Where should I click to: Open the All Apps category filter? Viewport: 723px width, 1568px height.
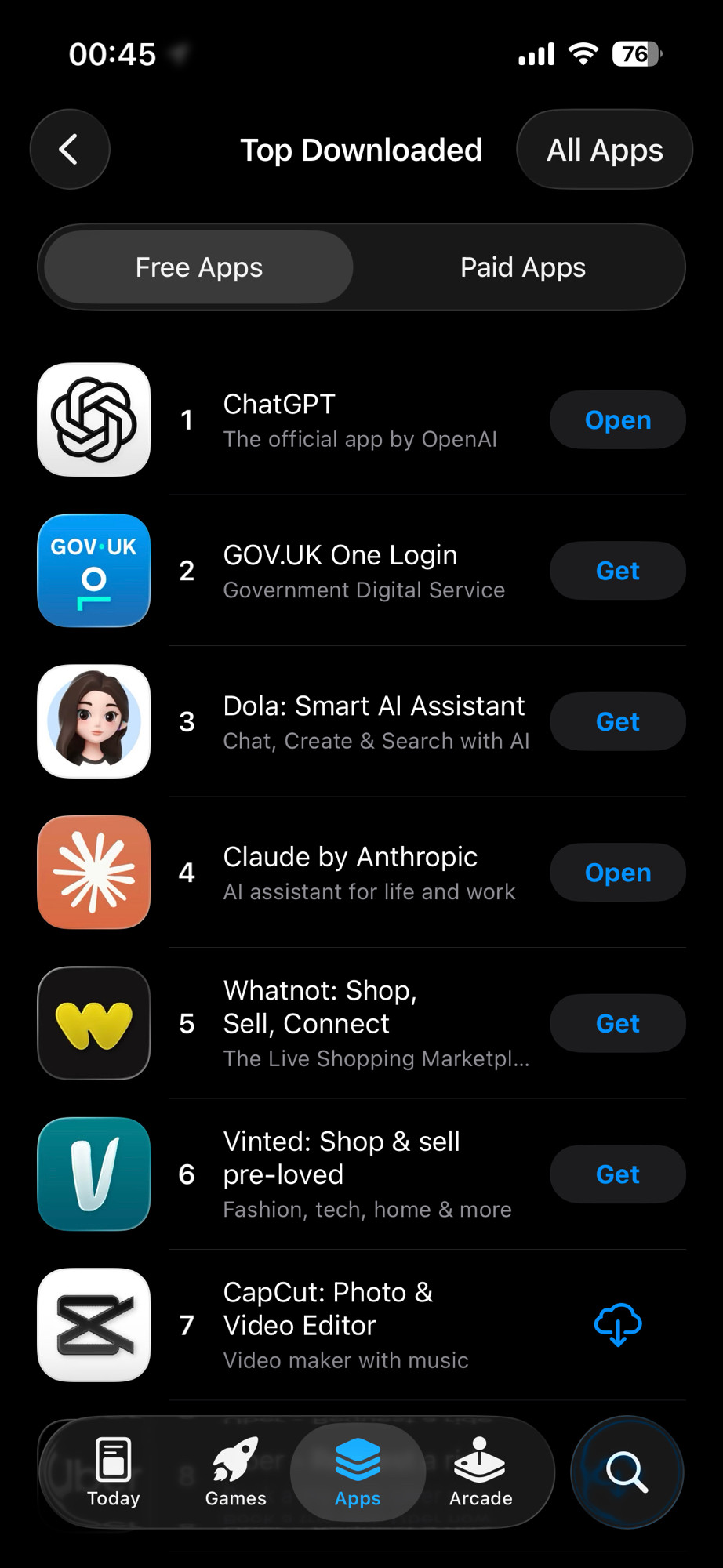604,149
